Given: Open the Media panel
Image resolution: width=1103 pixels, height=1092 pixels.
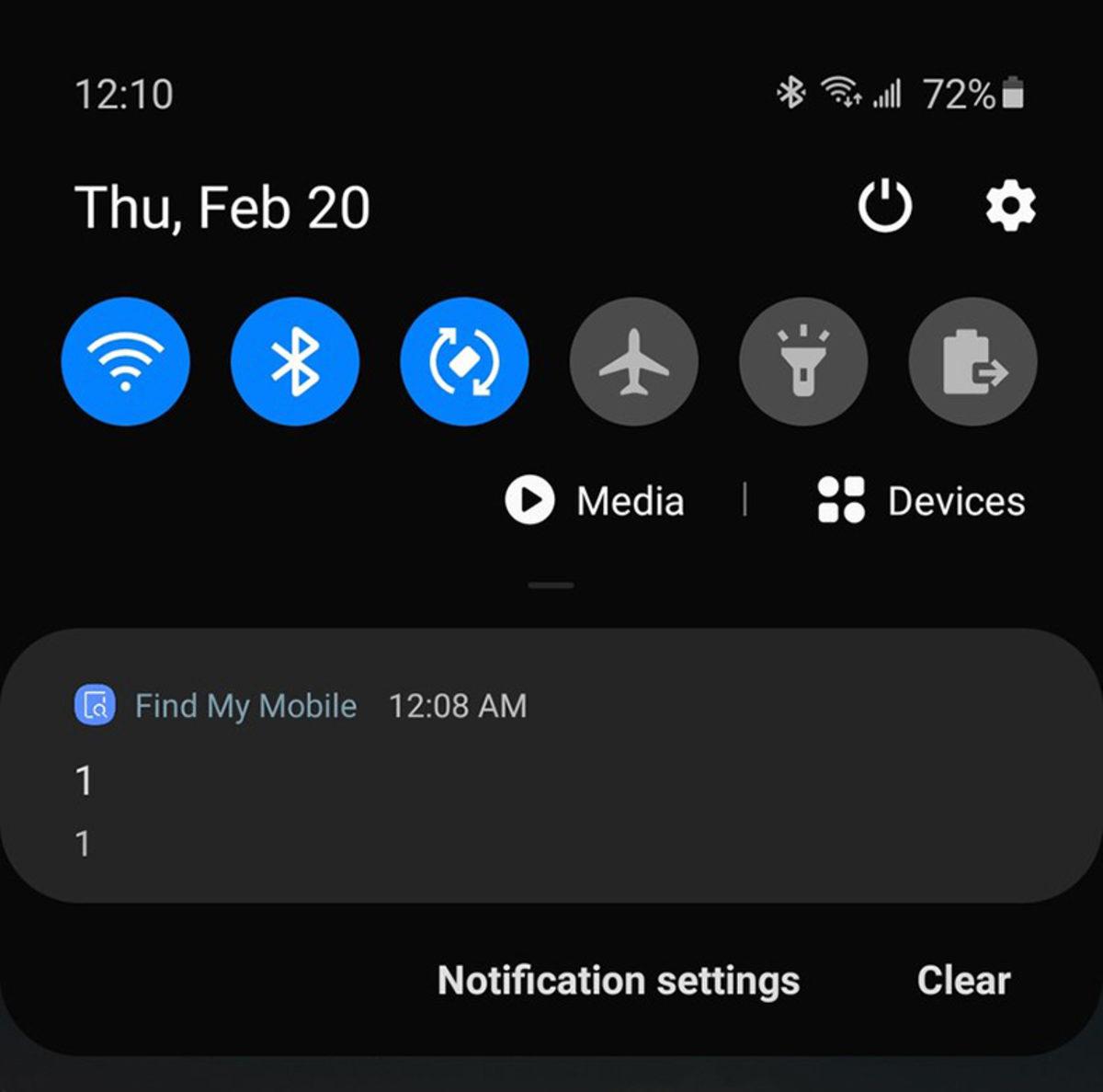Looking at the screenshot, I should coord(596,501).
